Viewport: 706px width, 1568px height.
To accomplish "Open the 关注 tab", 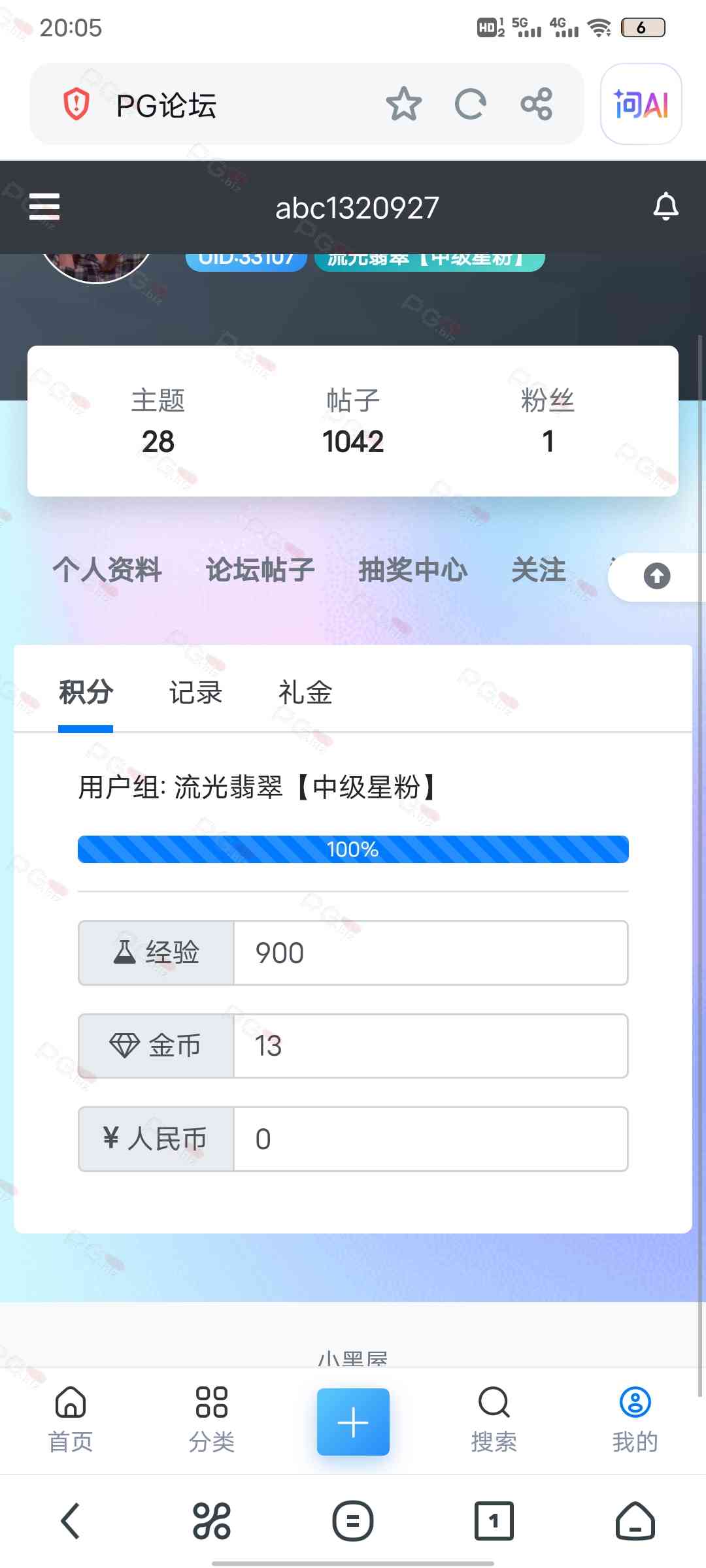I will 539,570.
